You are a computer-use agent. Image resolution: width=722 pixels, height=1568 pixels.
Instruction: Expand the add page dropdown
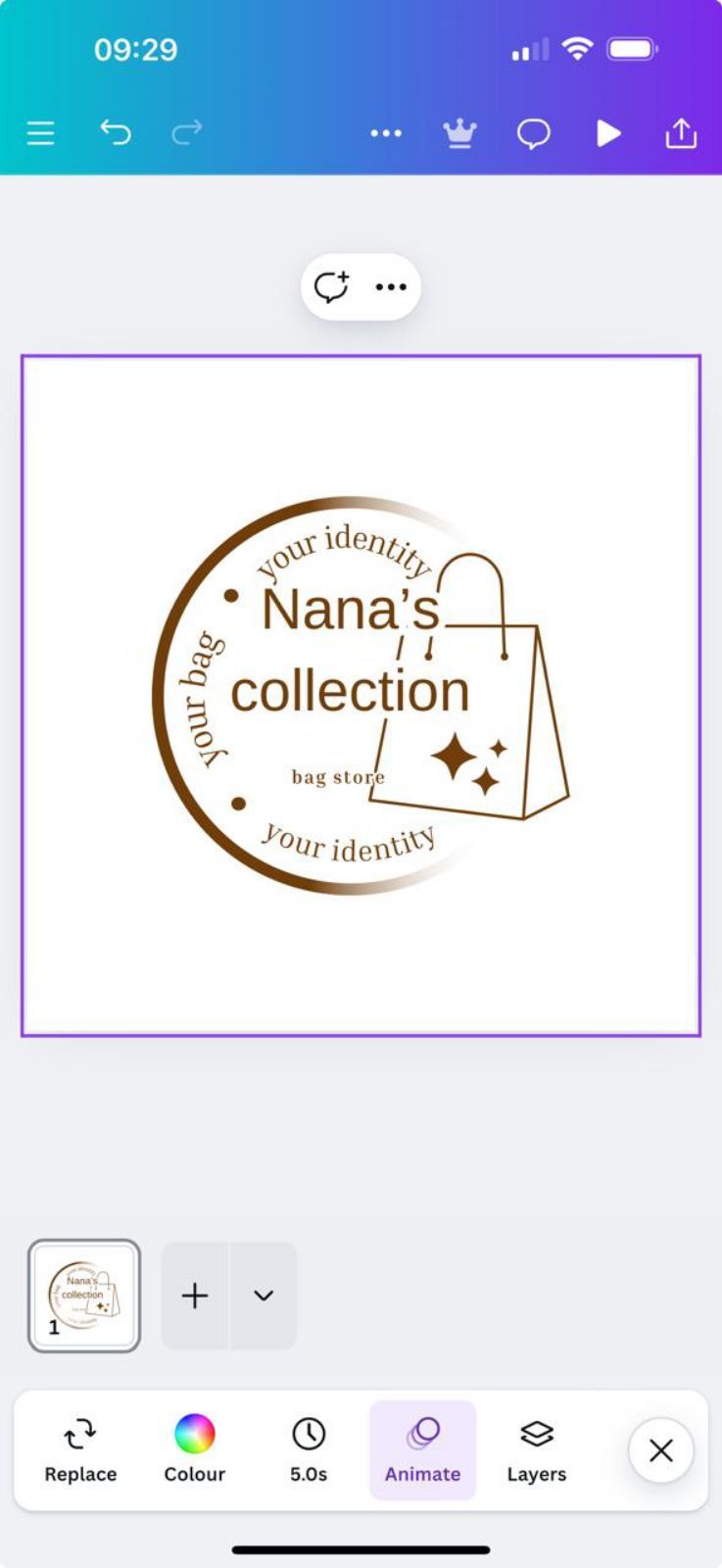pos(264,1296)
